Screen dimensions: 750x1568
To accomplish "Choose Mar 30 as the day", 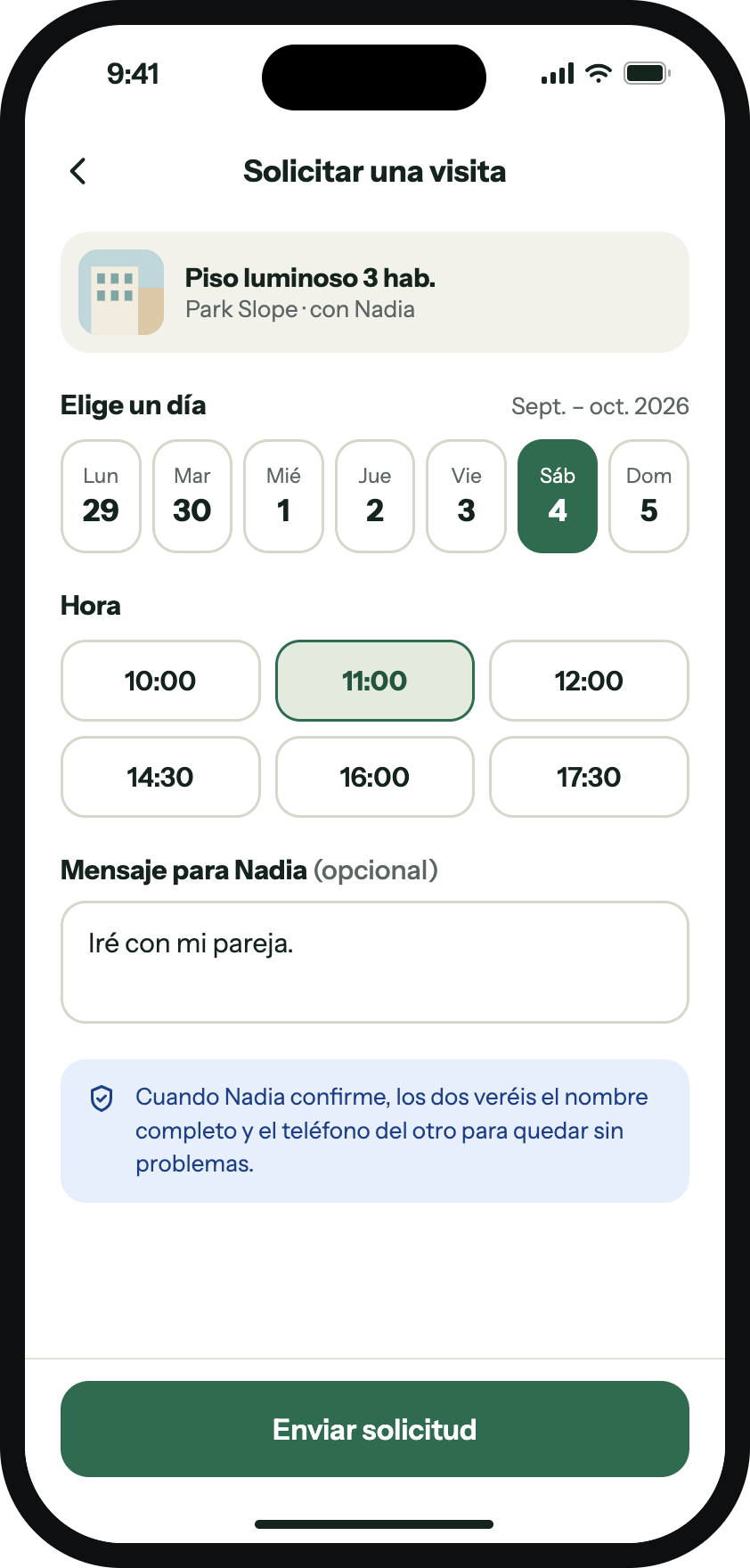I will [192, 496].
